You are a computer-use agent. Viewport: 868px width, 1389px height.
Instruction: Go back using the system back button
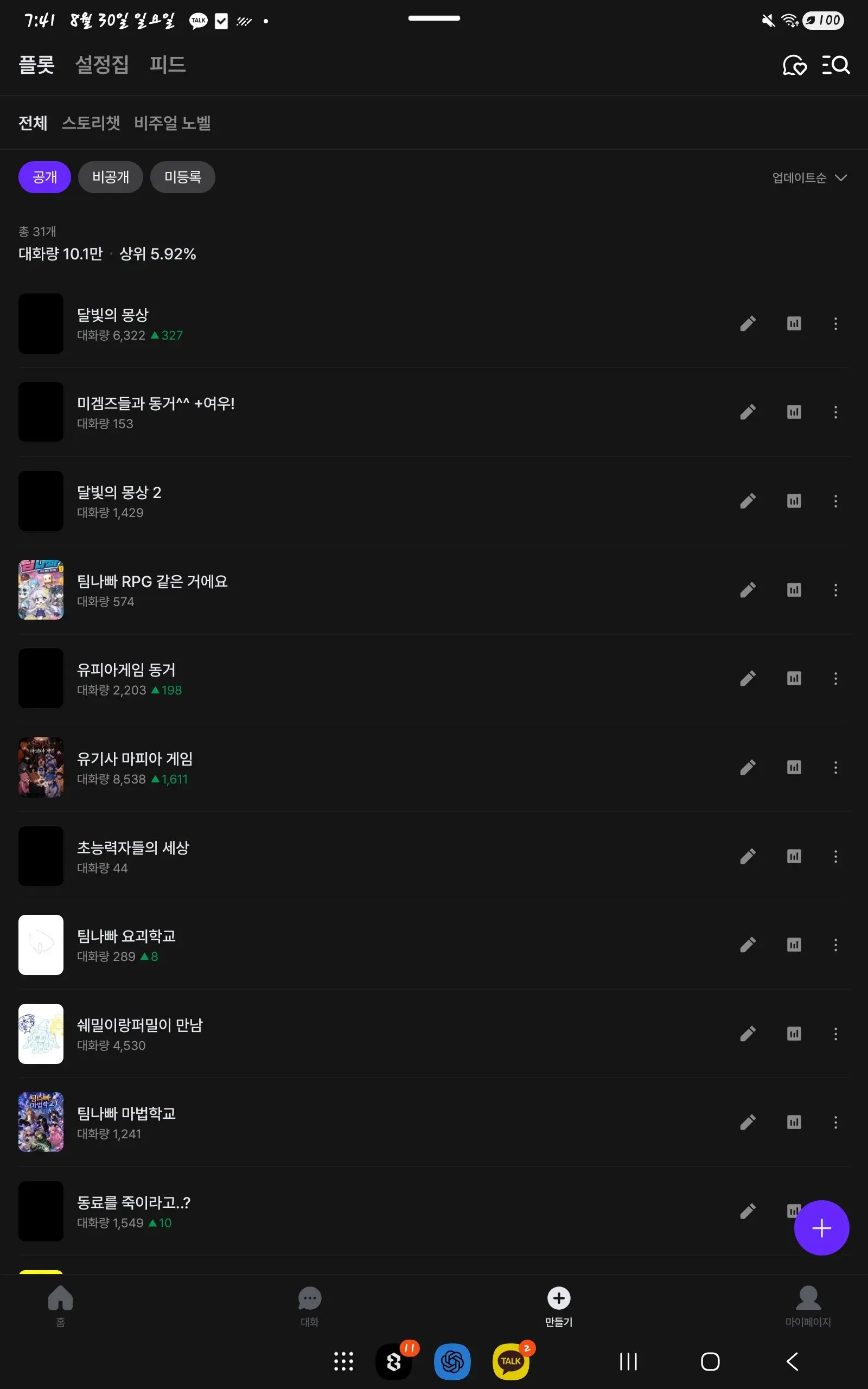pos(792,1361)
